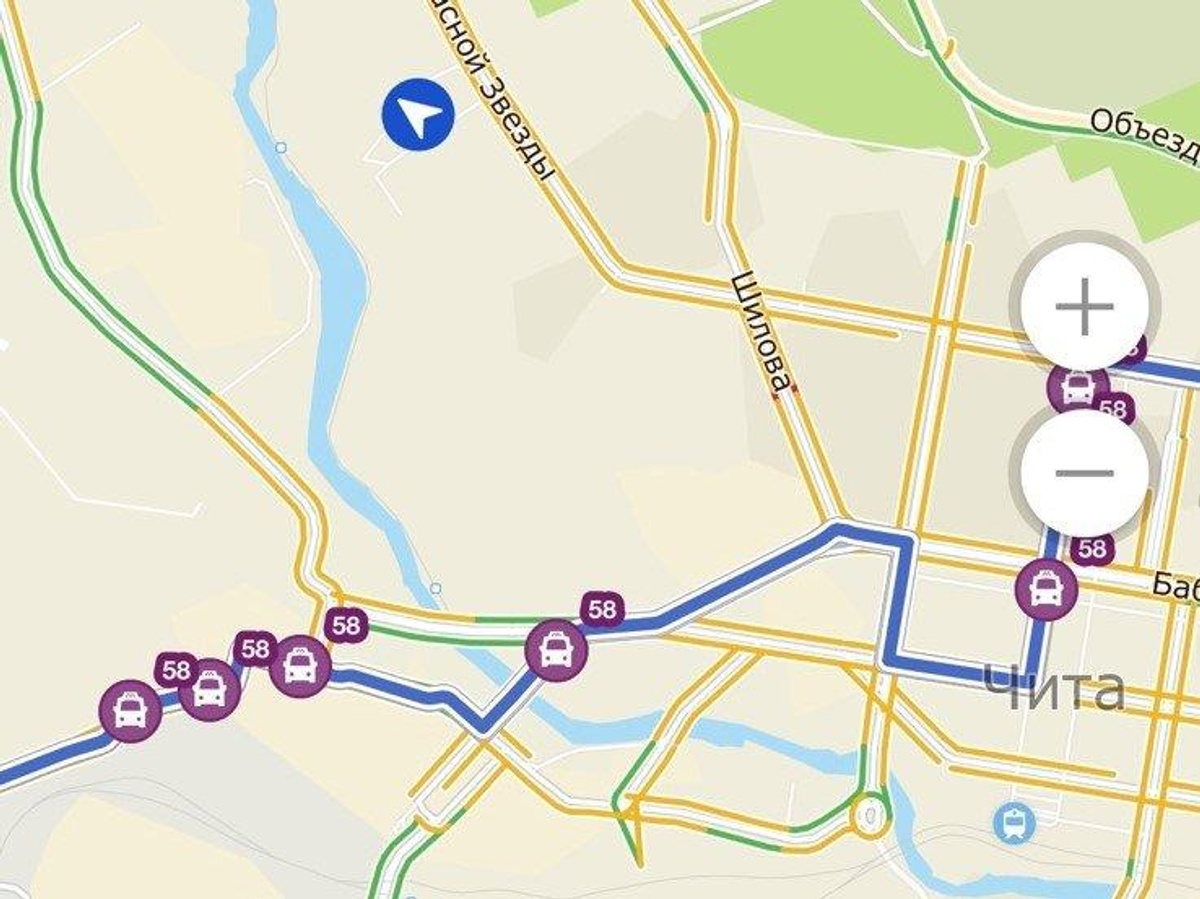Tap the blue current-location arrow marker
Screen dimensions: 1200x899
click(418, 116)
